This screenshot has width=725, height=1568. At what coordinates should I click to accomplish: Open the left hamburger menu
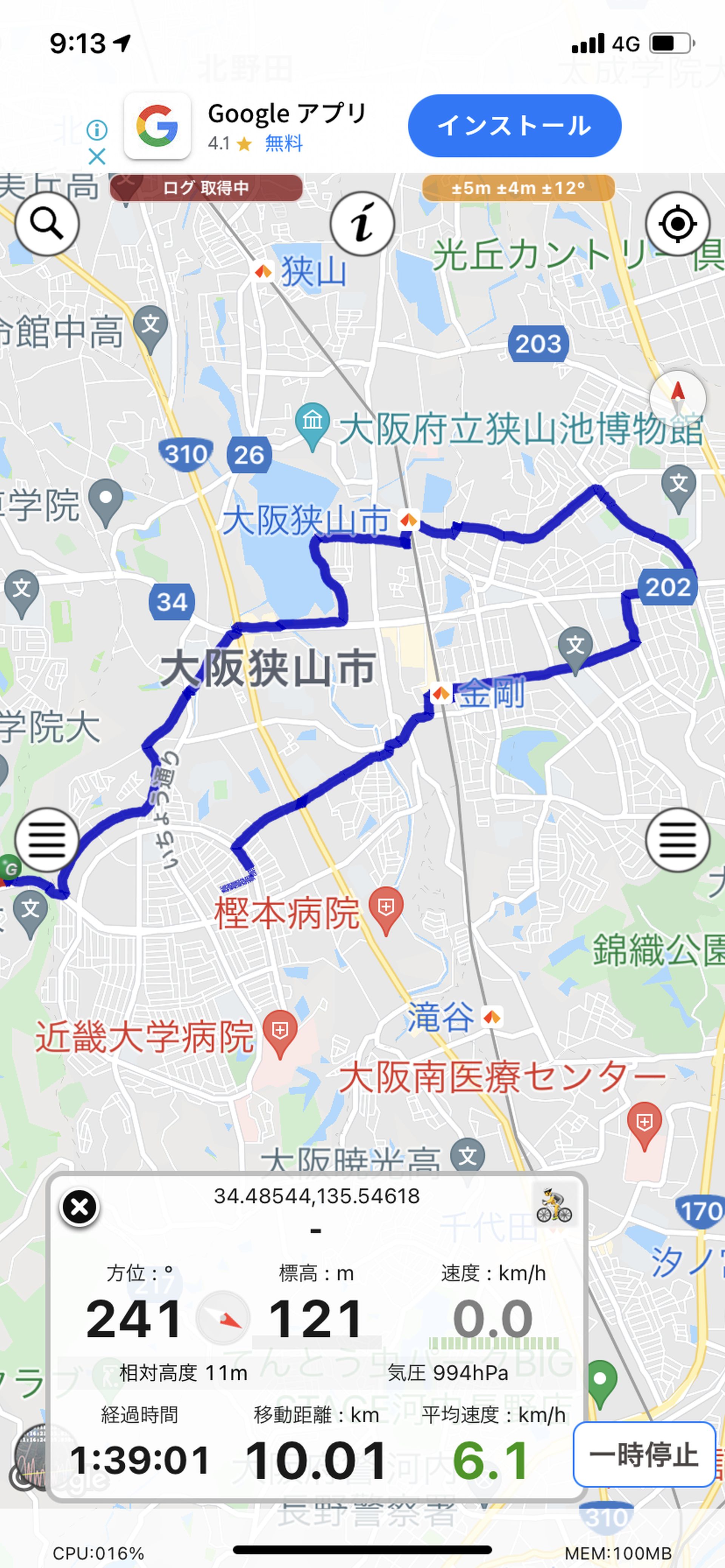[47, 839]
